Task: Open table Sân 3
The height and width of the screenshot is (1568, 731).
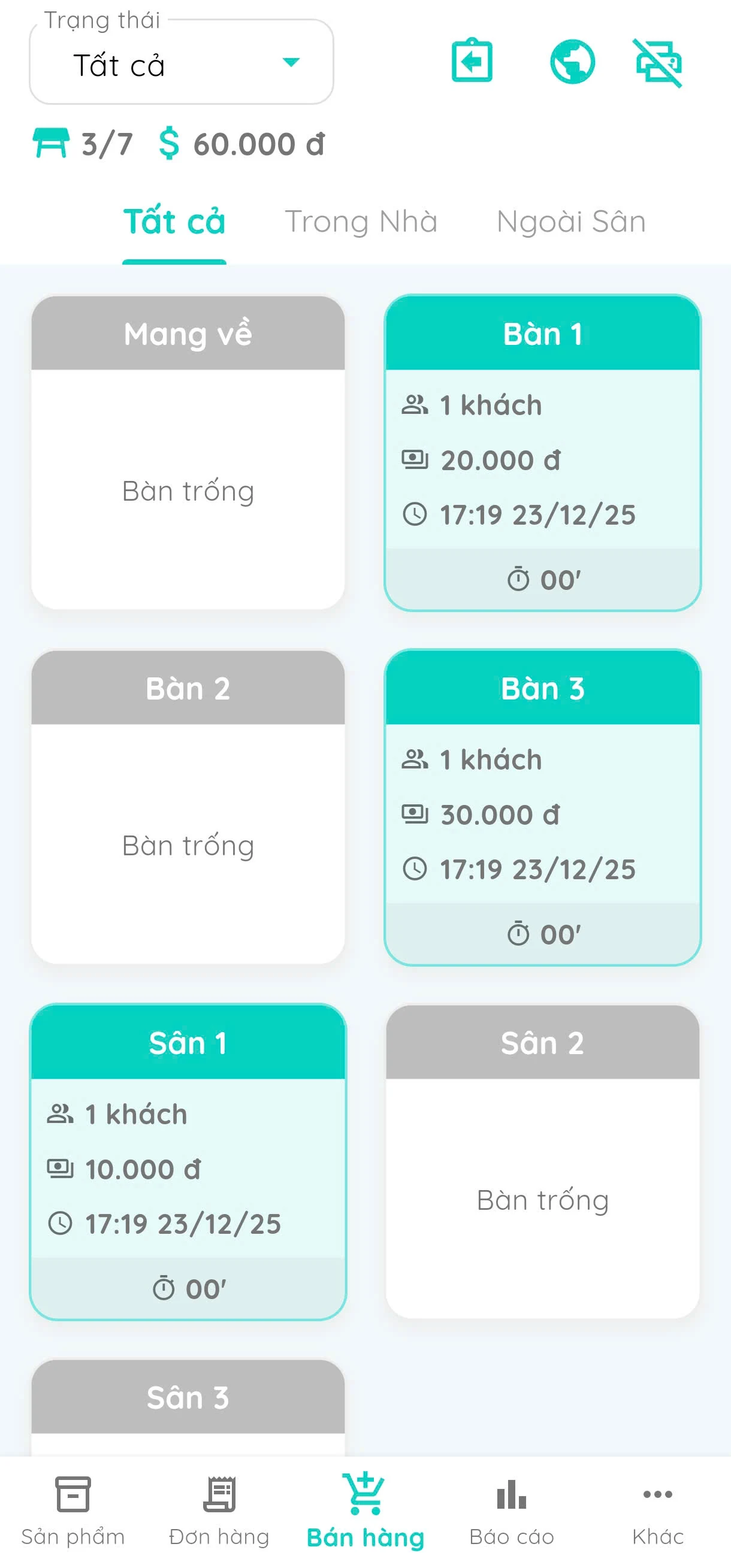Action: click(188, 1407)
